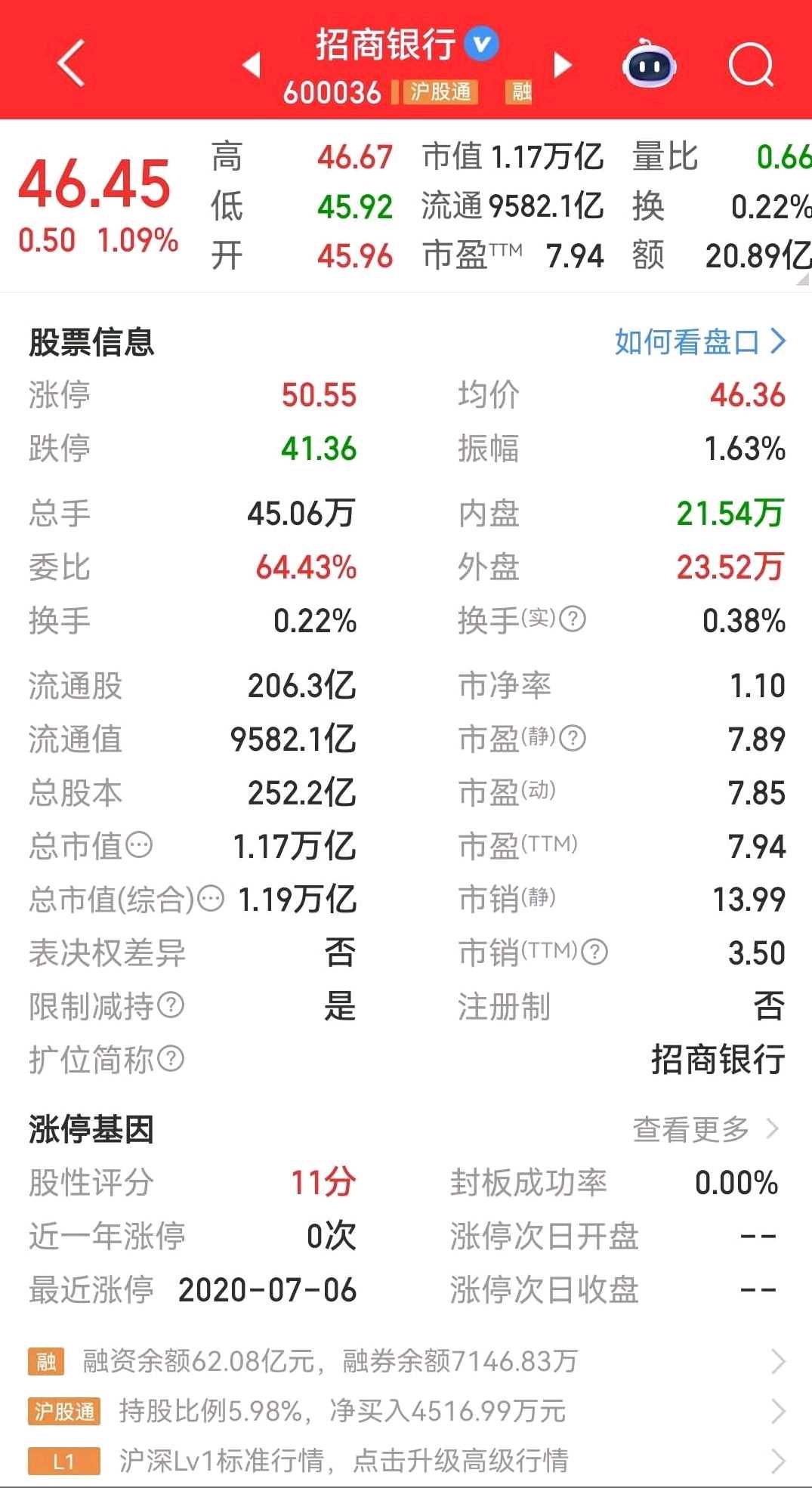Tap the help icon next to 换手(实)
Screen dimensions: 812x1488
(574, 619)
